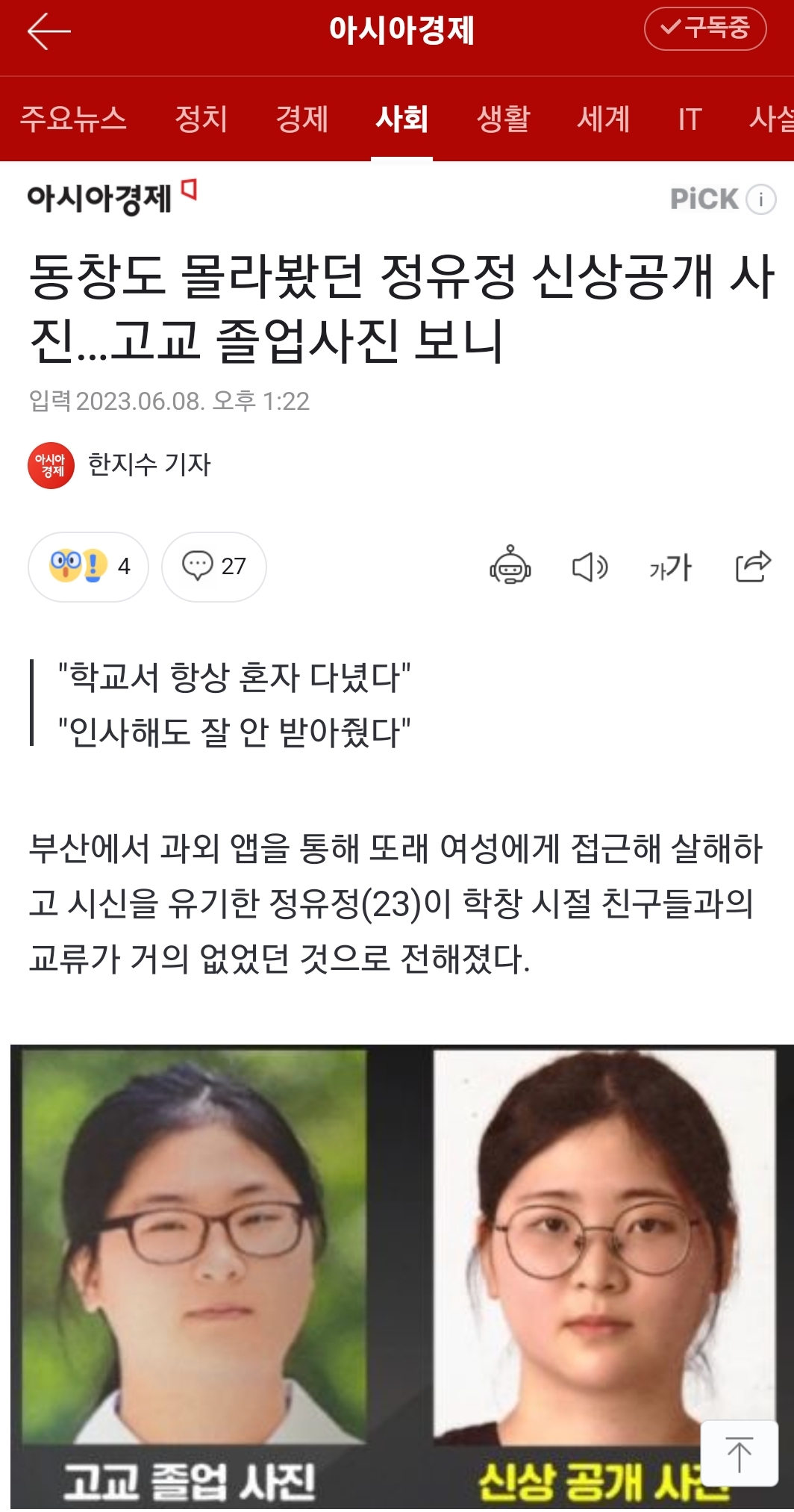Listen to the article with the speaker icon
The height and width of the screenshot is (1512, 794).
coord(590,567)
